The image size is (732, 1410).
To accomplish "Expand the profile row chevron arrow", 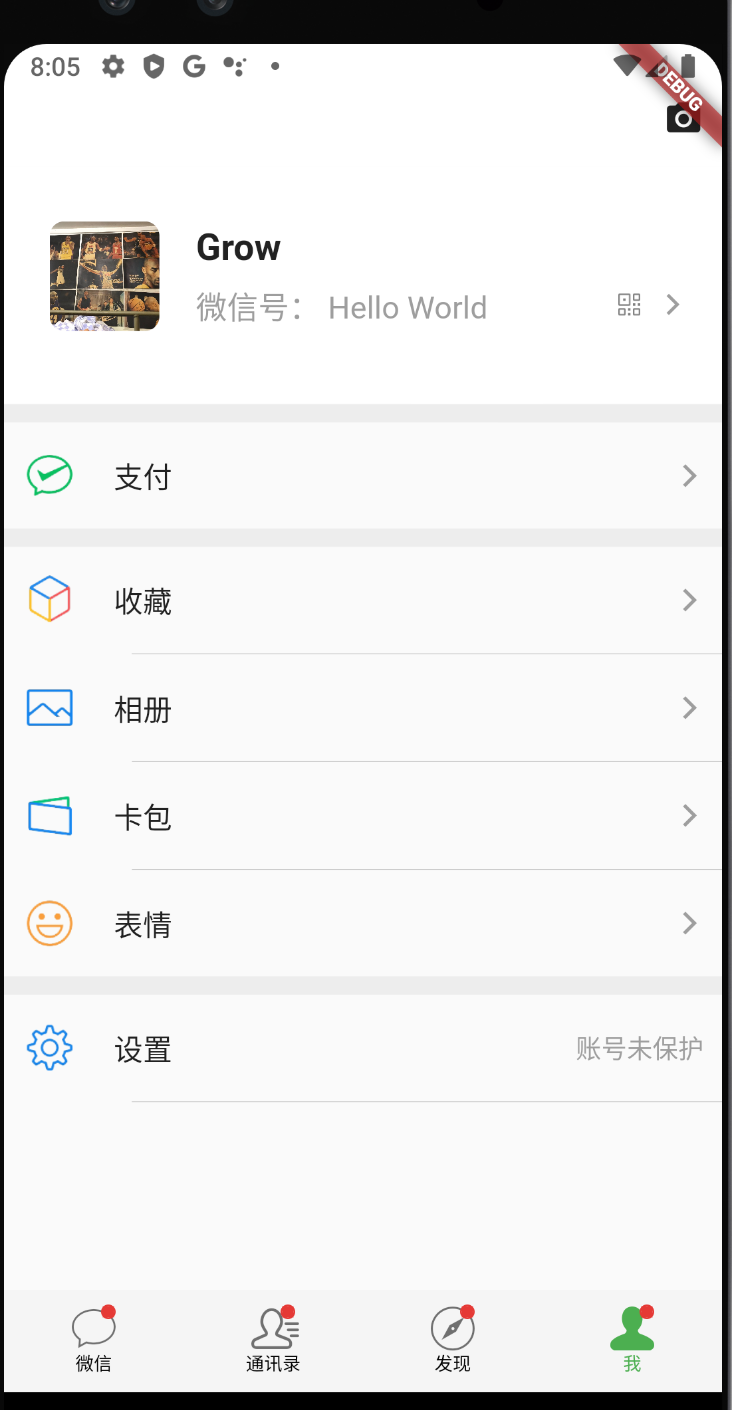I will click(x=672, y=305).
